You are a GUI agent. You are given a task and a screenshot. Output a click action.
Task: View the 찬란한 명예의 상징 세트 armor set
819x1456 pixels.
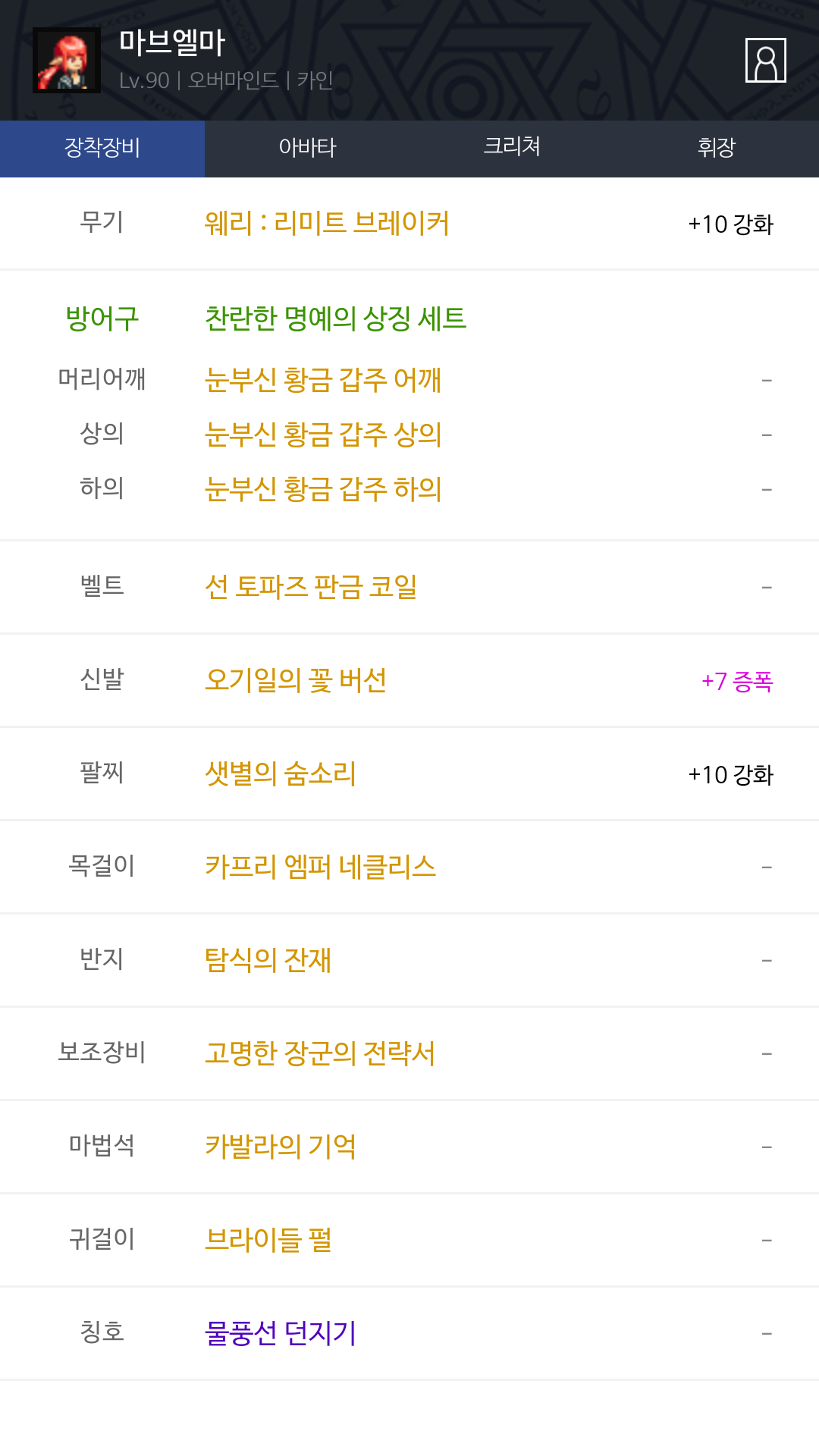click(335, 318)
